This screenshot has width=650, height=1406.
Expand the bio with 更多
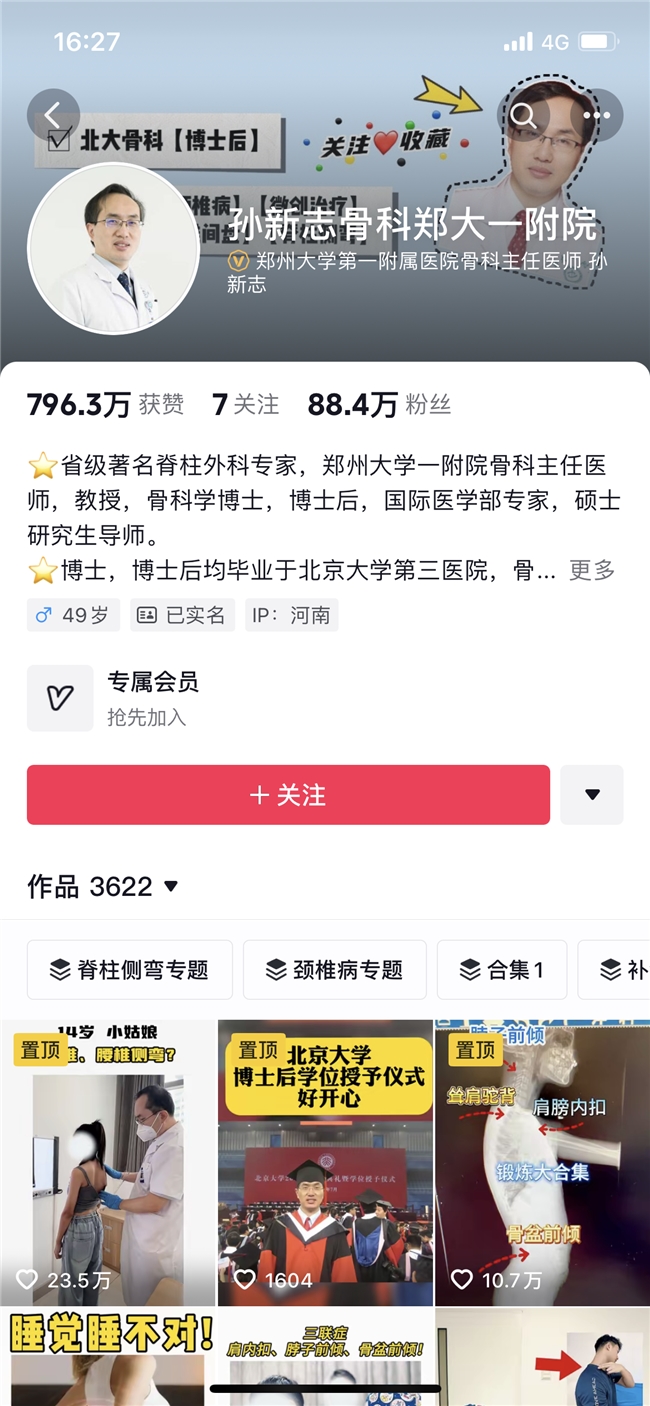pyautogui.click(x=592, y=570)
